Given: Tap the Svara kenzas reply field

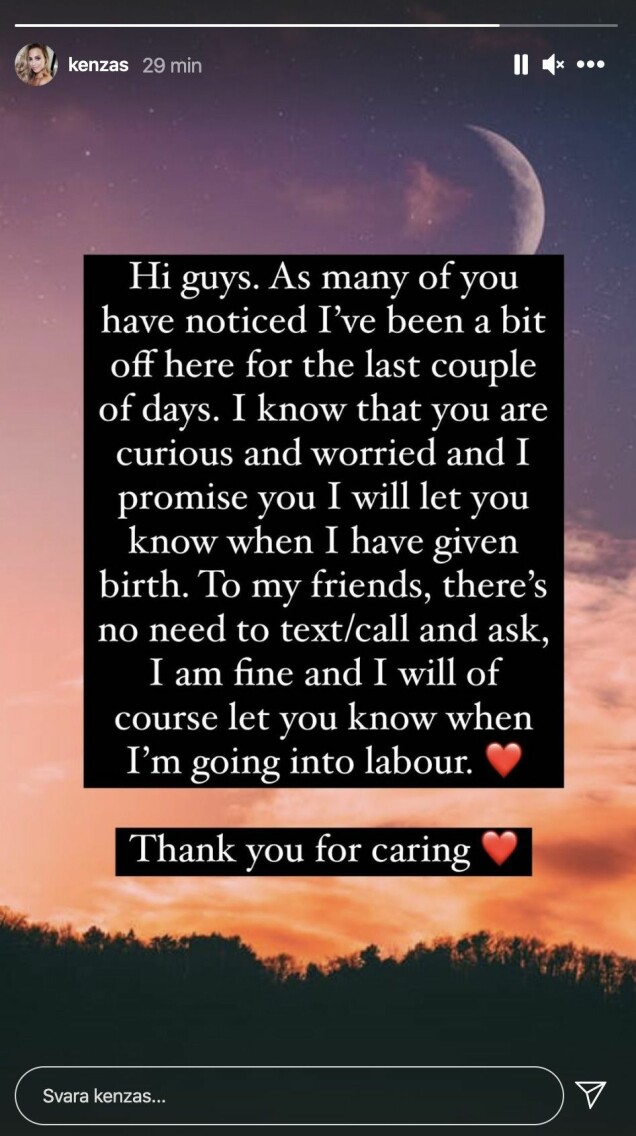Looking at the screenshot, I should [289, 1096].
